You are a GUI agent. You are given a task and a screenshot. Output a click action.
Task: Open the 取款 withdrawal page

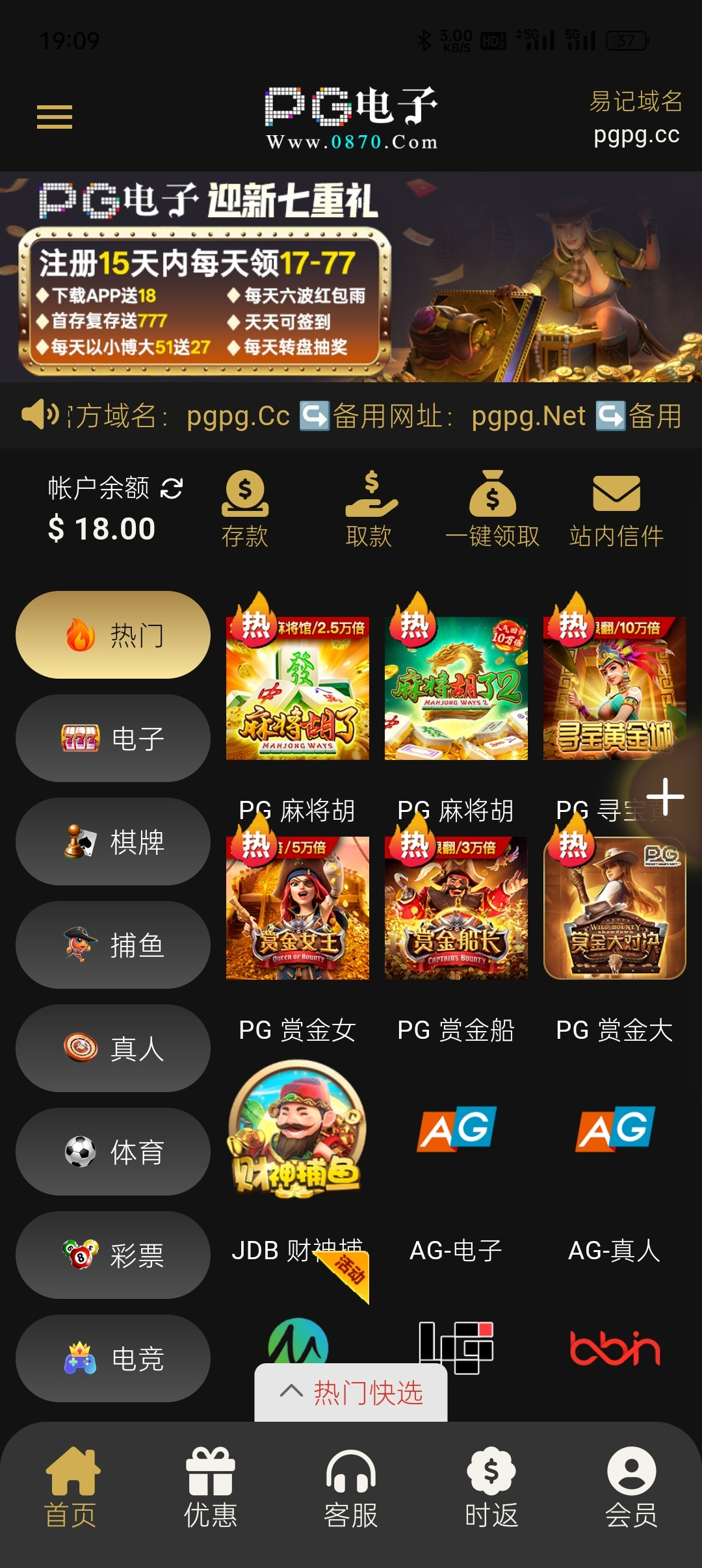[x=369, y=510]
